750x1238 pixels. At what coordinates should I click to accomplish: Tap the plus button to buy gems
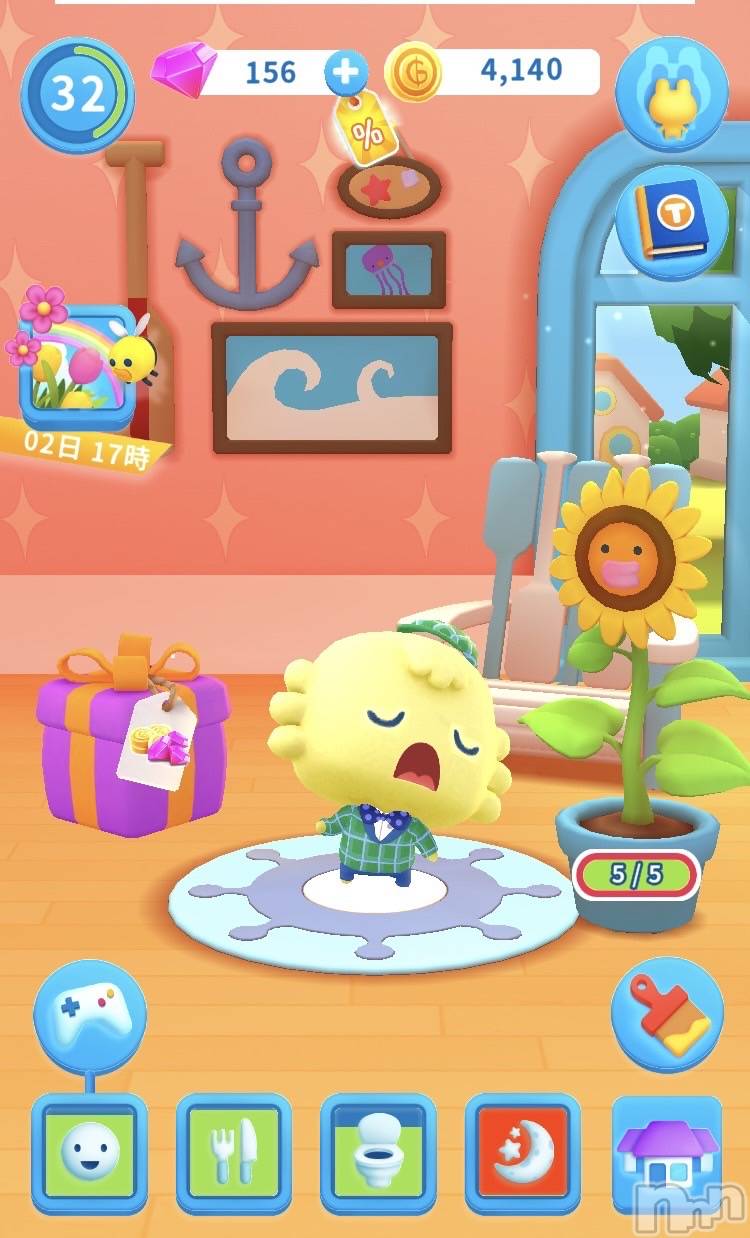[x=346, y=72]
